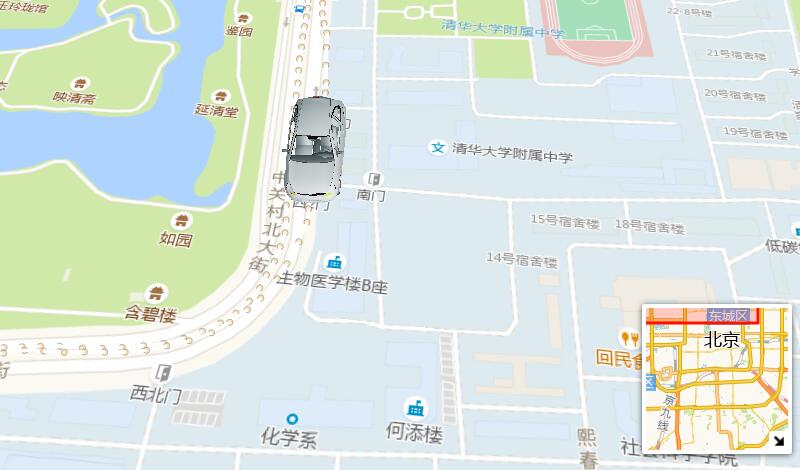Select the 何添楼 building marker
The width and height of the screenshot is (800, 470).
coord(414,409)
